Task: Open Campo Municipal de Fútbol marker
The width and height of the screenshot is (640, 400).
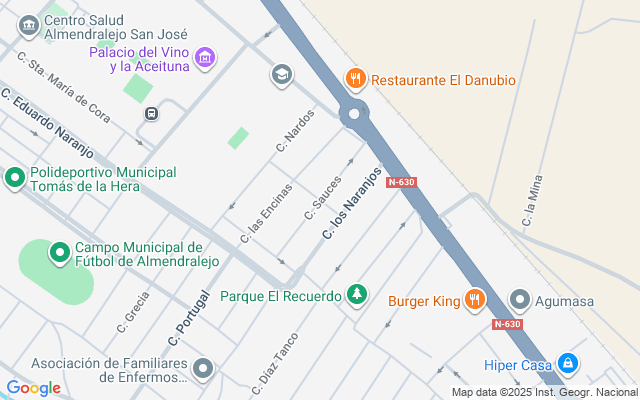Action: tap(59, 253)
